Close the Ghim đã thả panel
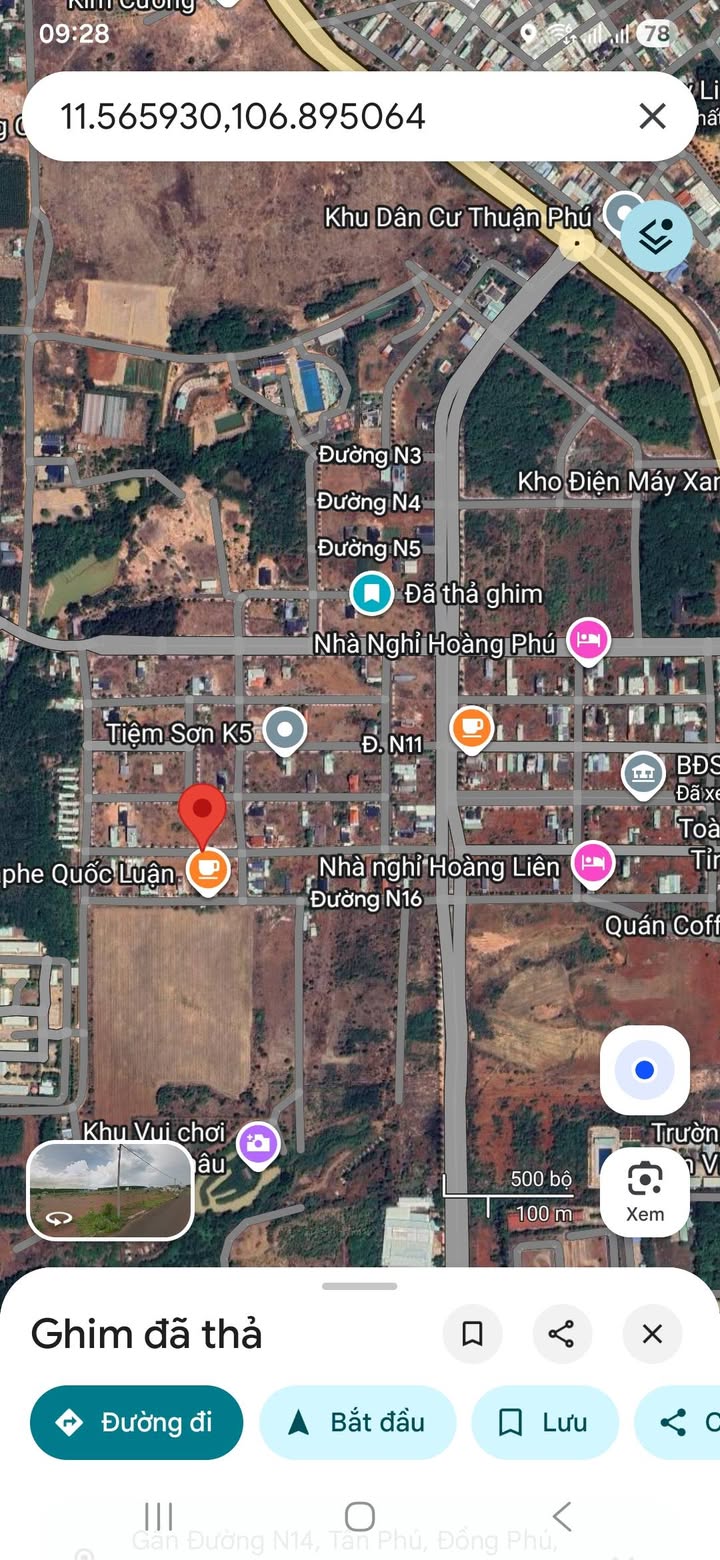The height and width of the screenshot is (1560, 720). tap(652, 1333)
